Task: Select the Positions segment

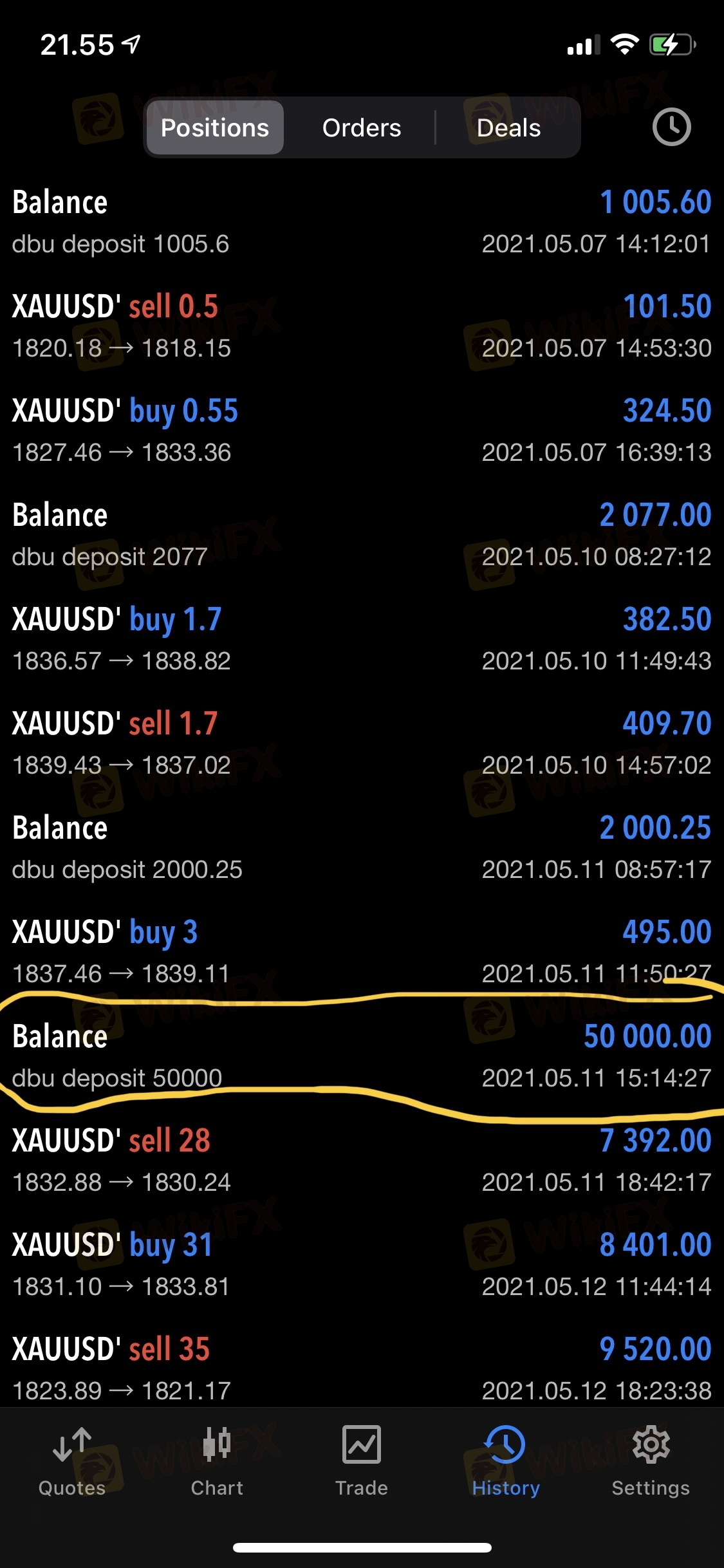Action: point(215,127)
